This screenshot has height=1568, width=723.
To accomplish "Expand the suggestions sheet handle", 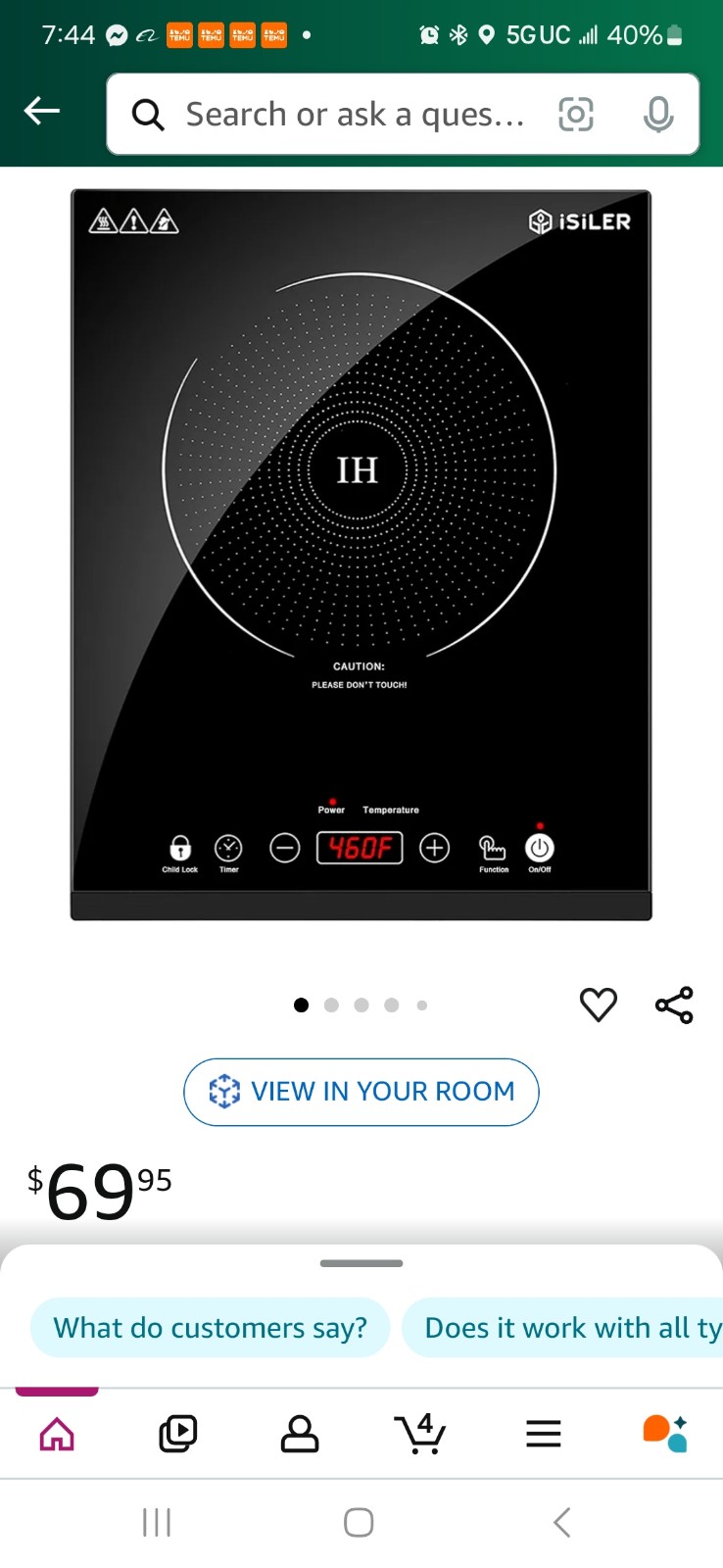I will [361, 1263].
